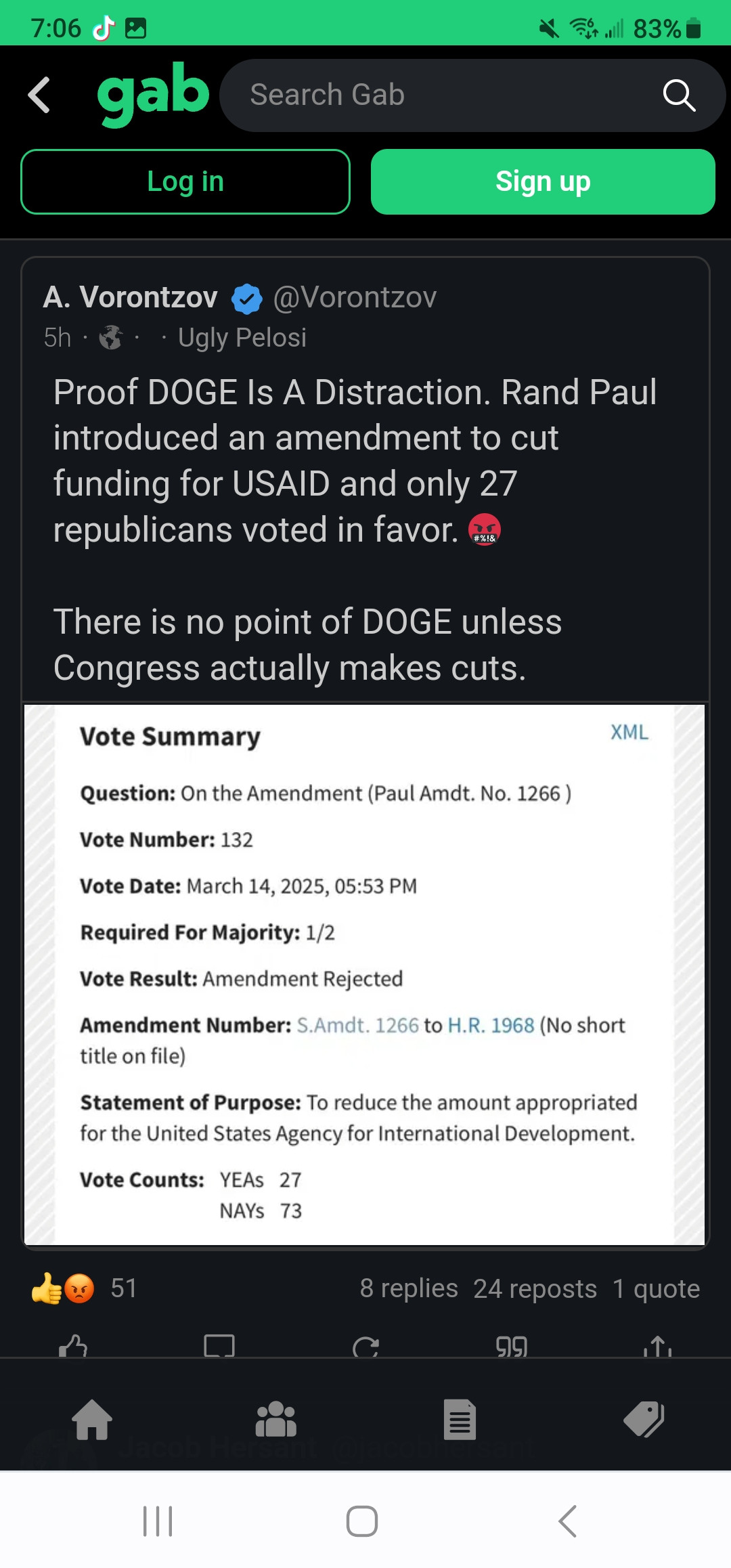
Task: Open the system recent apps button
Action: [158, 1521]
